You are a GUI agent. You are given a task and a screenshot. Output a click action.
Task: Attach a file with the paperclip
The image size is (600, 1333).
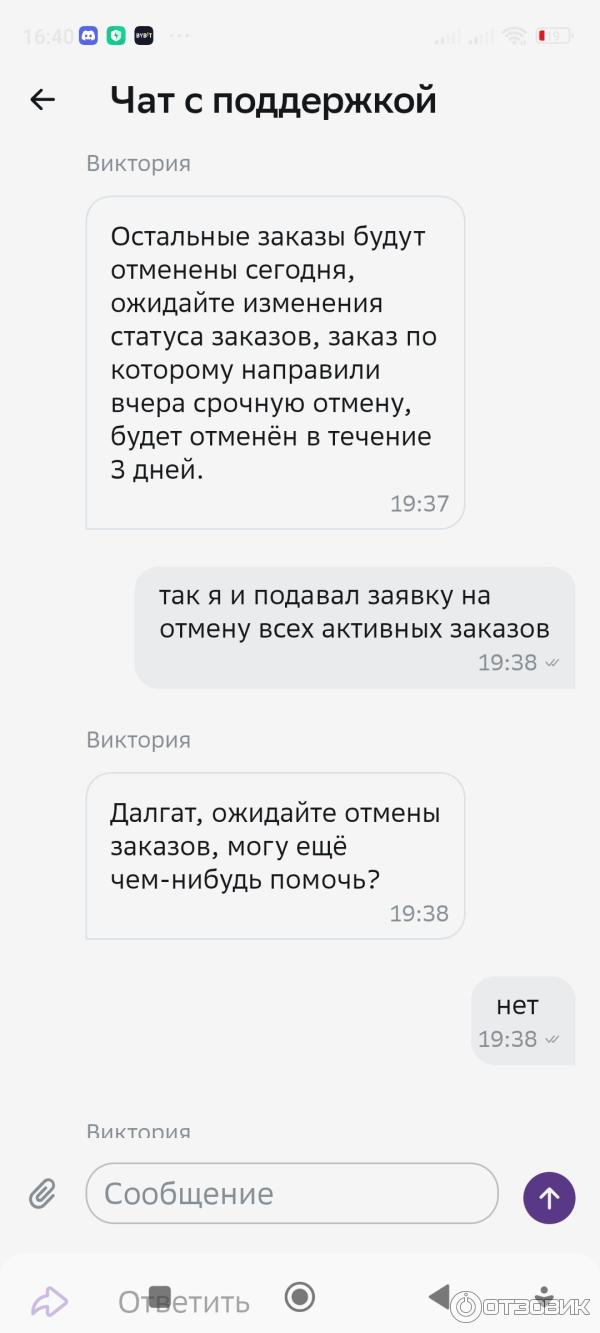(x=42, y=1193)
